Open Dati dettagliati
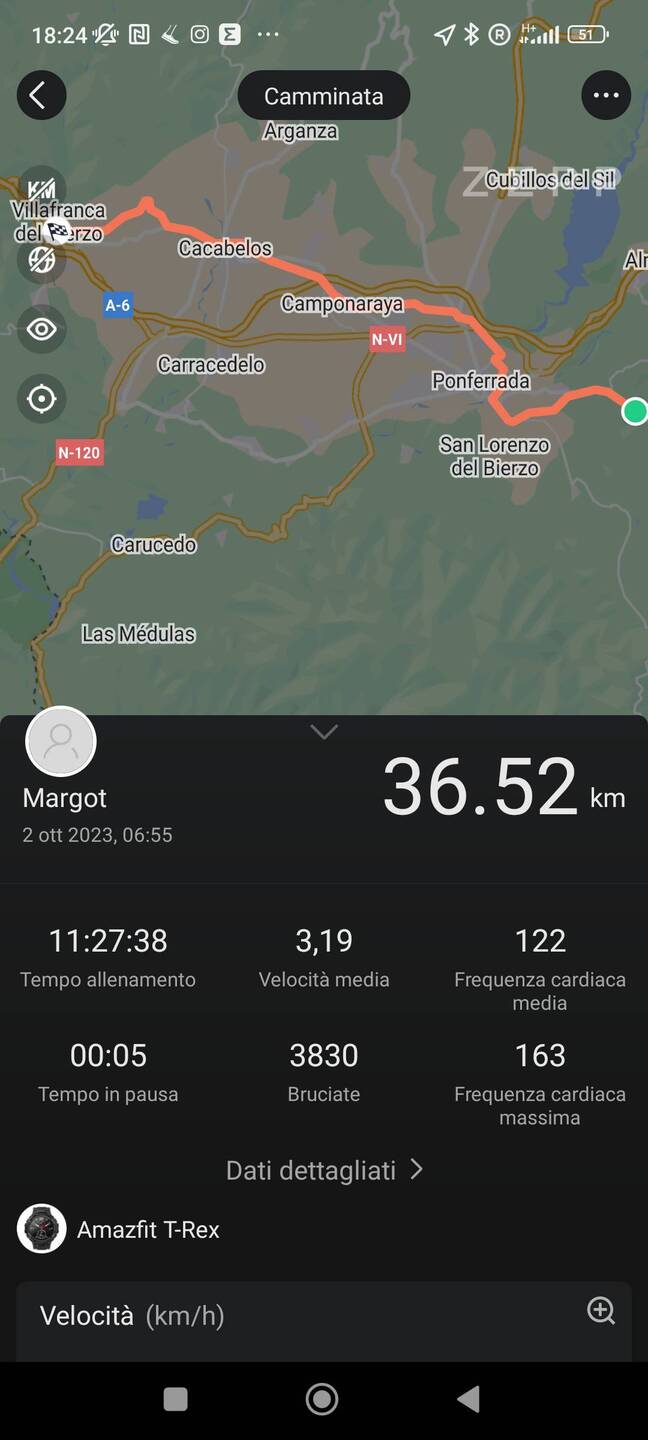 [x=324, y=1170]
